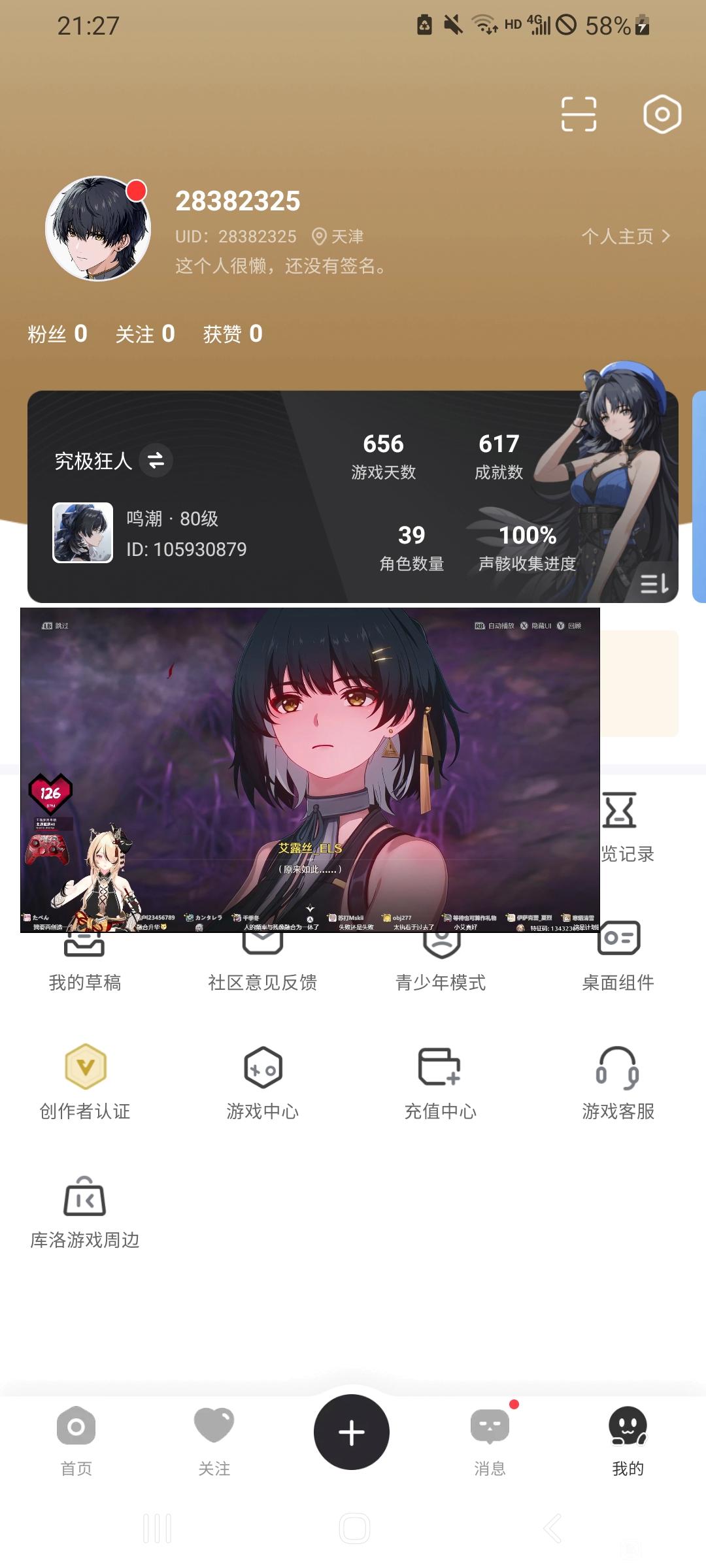
Task: Create a new post with plus button
Action: [x=352, y=1432]
